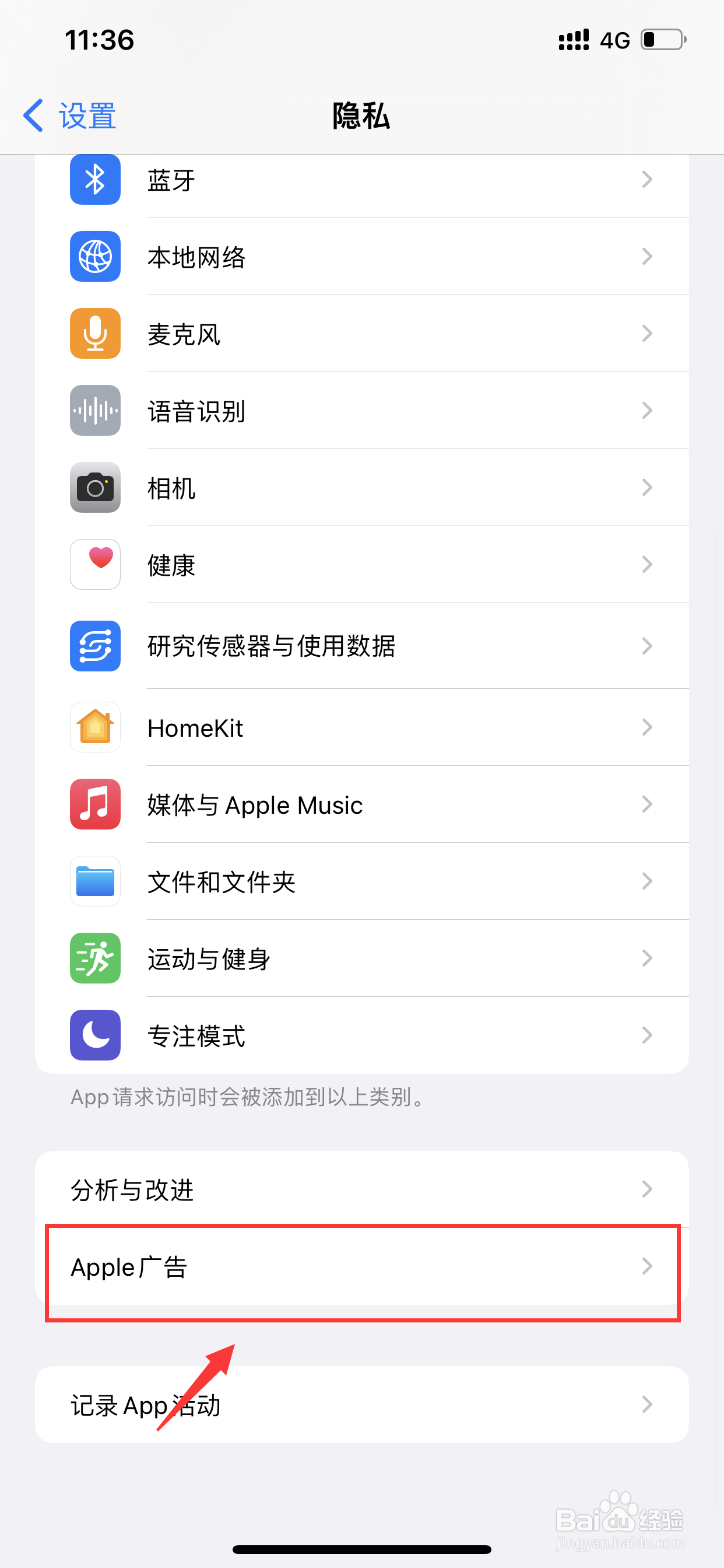
Task: Open 记录 App 活动
Action: coord(362,1404)
